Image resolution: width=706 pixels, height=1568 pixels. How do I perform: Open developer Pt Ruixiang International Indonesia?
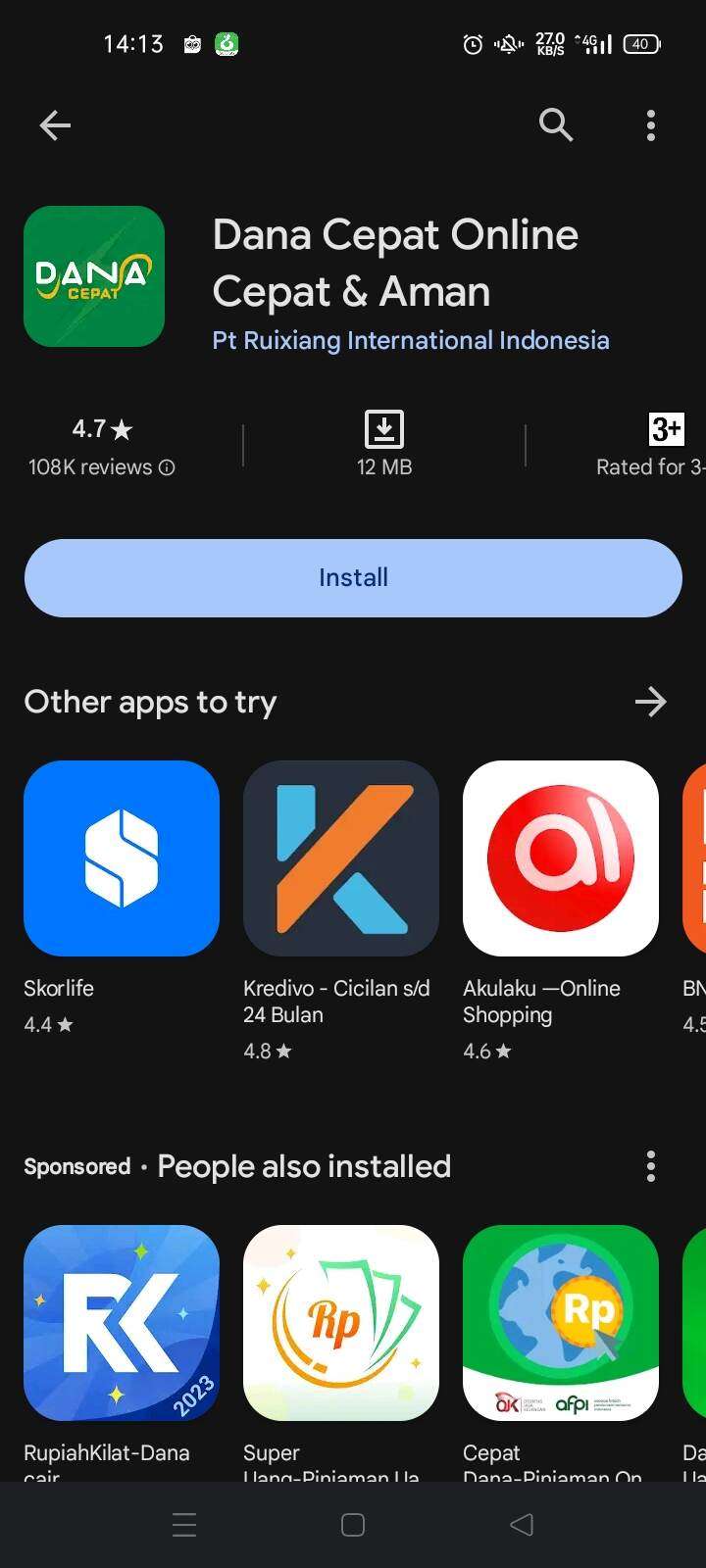[x=411, y=341]
